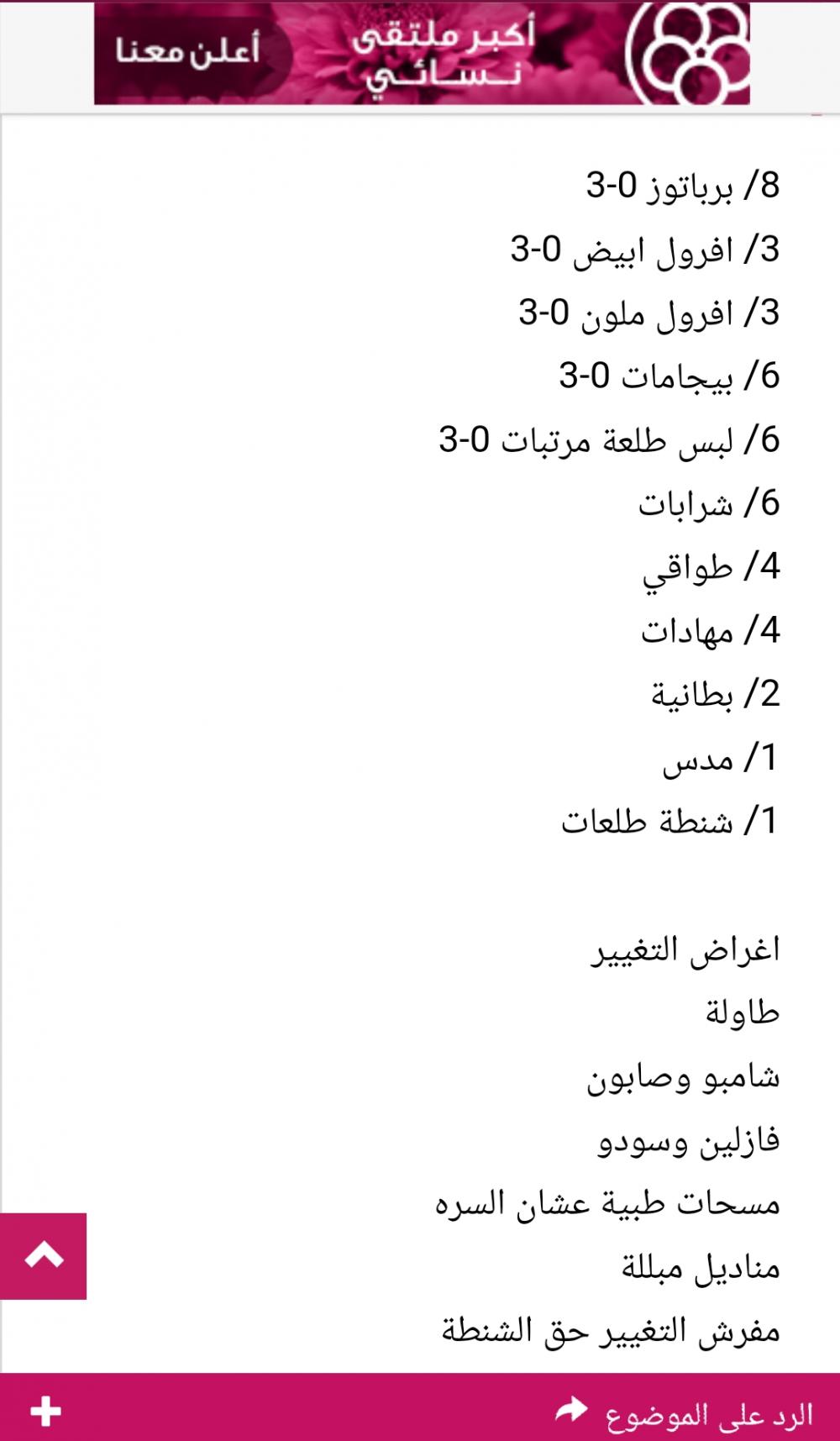This screenshot has width=840, height=1441.
Task: Reply to the topic (الرد على الموضوع)
Action: pyautogui.click(x=685, y=1413)
